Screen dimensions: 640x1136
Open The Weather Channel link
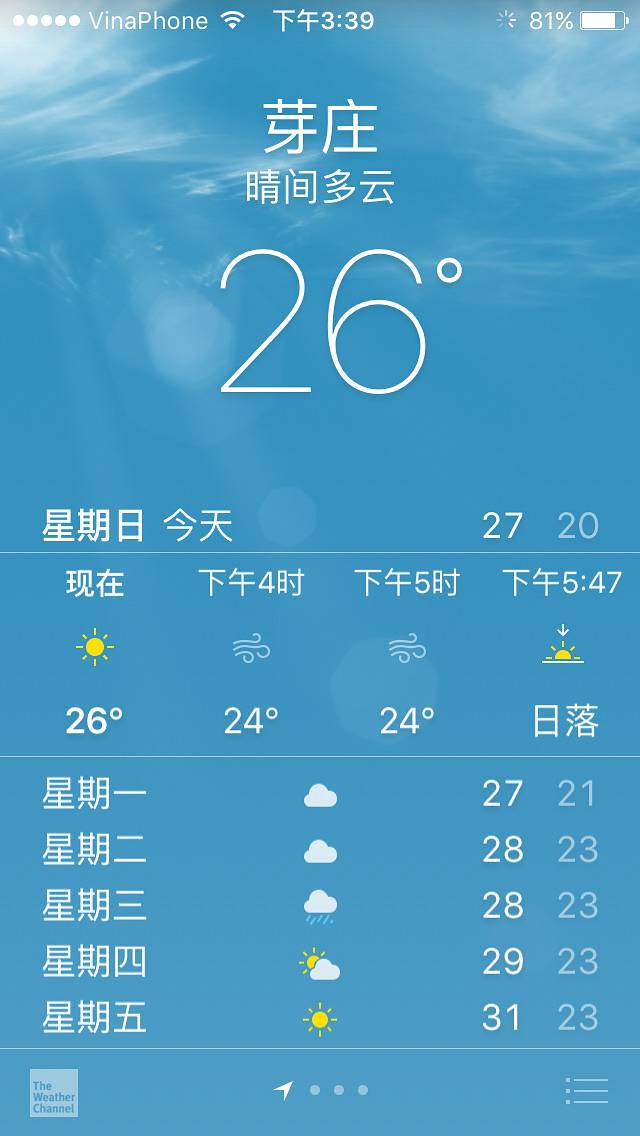coord(54,1092)
